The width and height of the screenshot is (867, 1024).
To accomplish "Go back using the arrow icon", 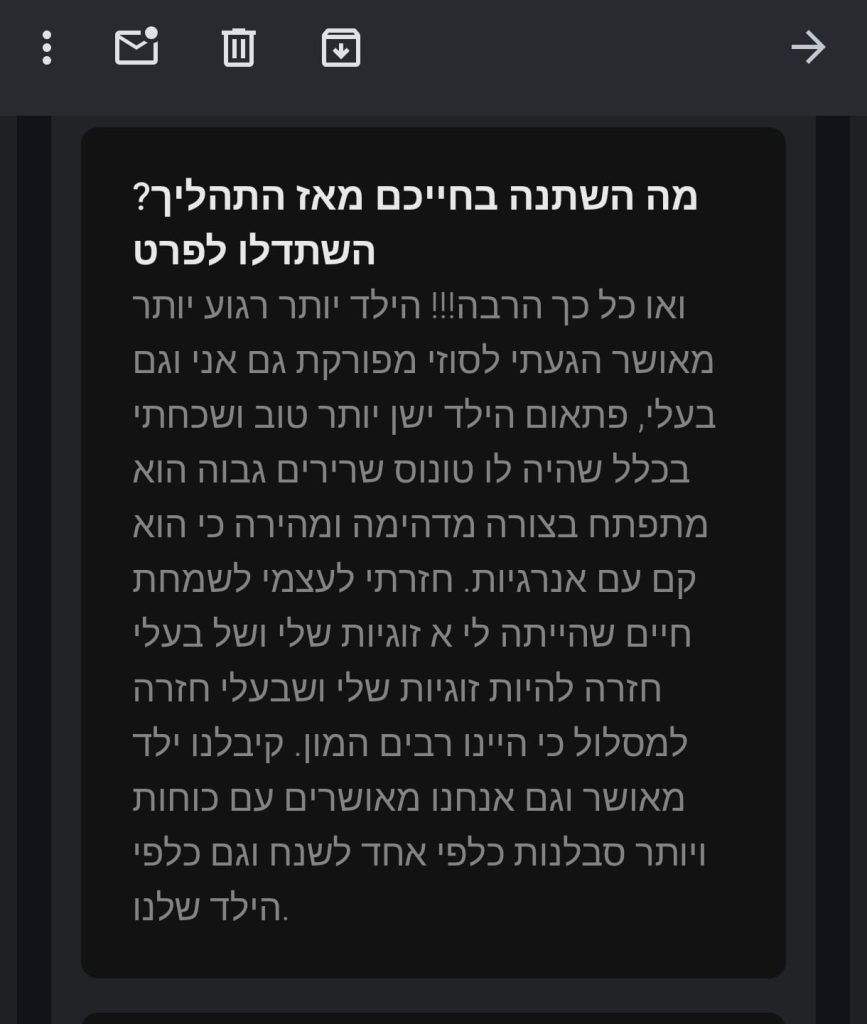I will click(808, 47).
